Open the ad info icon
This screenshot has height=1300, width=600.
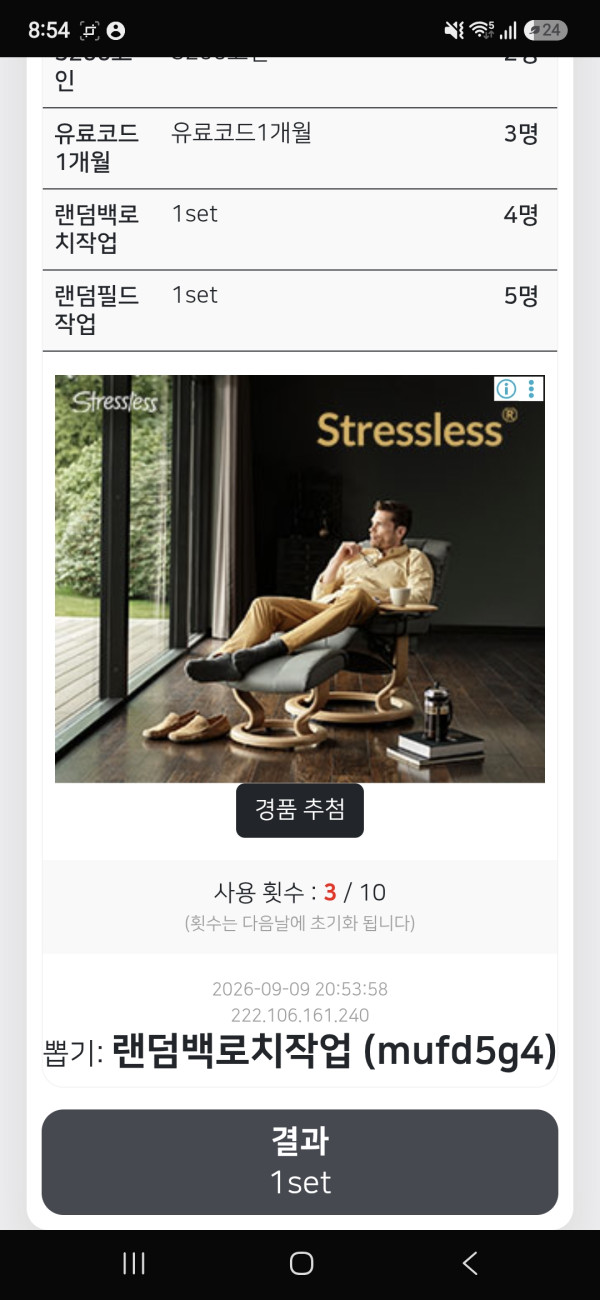pyautogui.click(x=507, y=389)
